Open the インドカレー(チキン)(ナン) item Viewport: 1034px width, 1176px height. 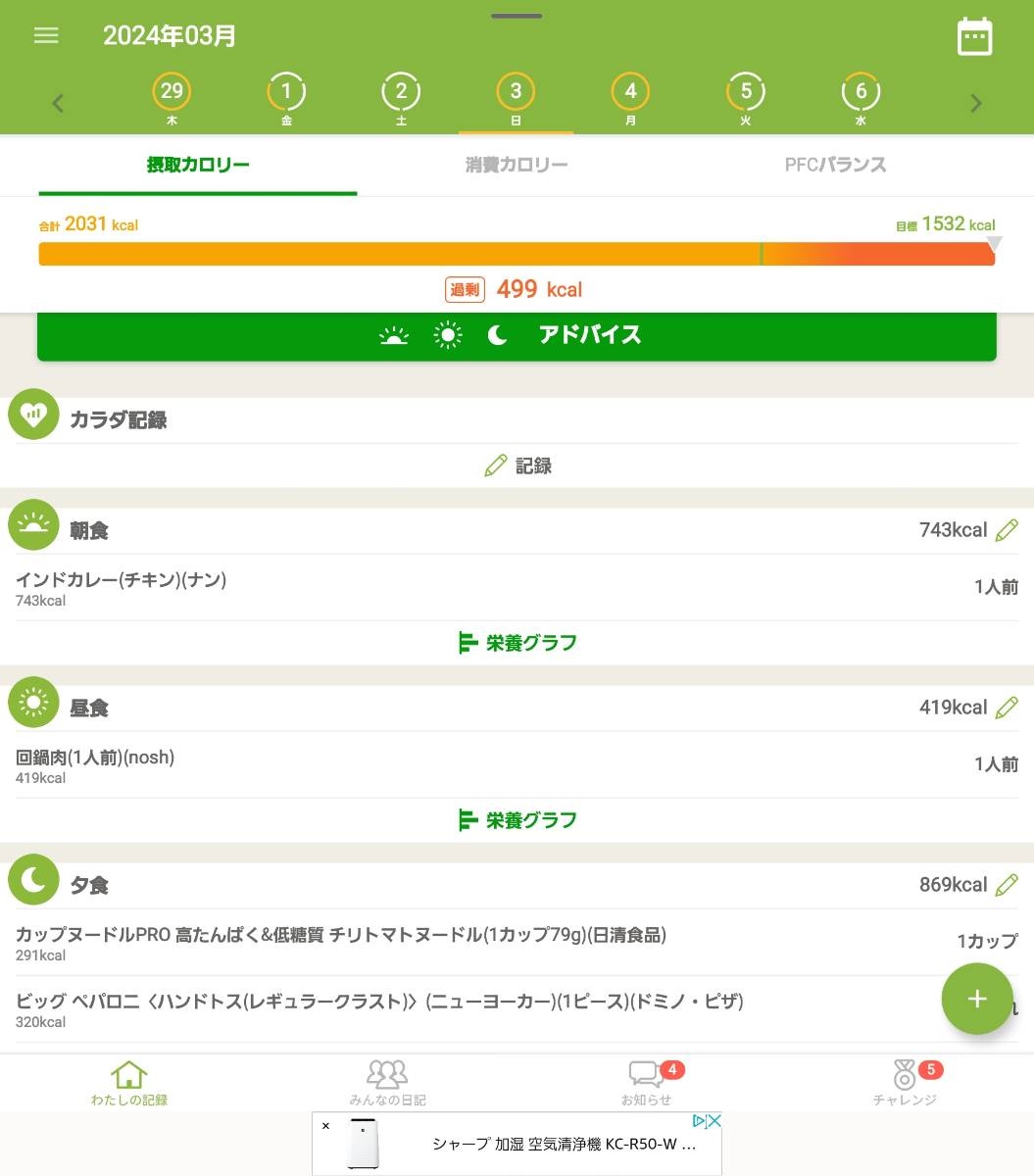coord(122,587)
